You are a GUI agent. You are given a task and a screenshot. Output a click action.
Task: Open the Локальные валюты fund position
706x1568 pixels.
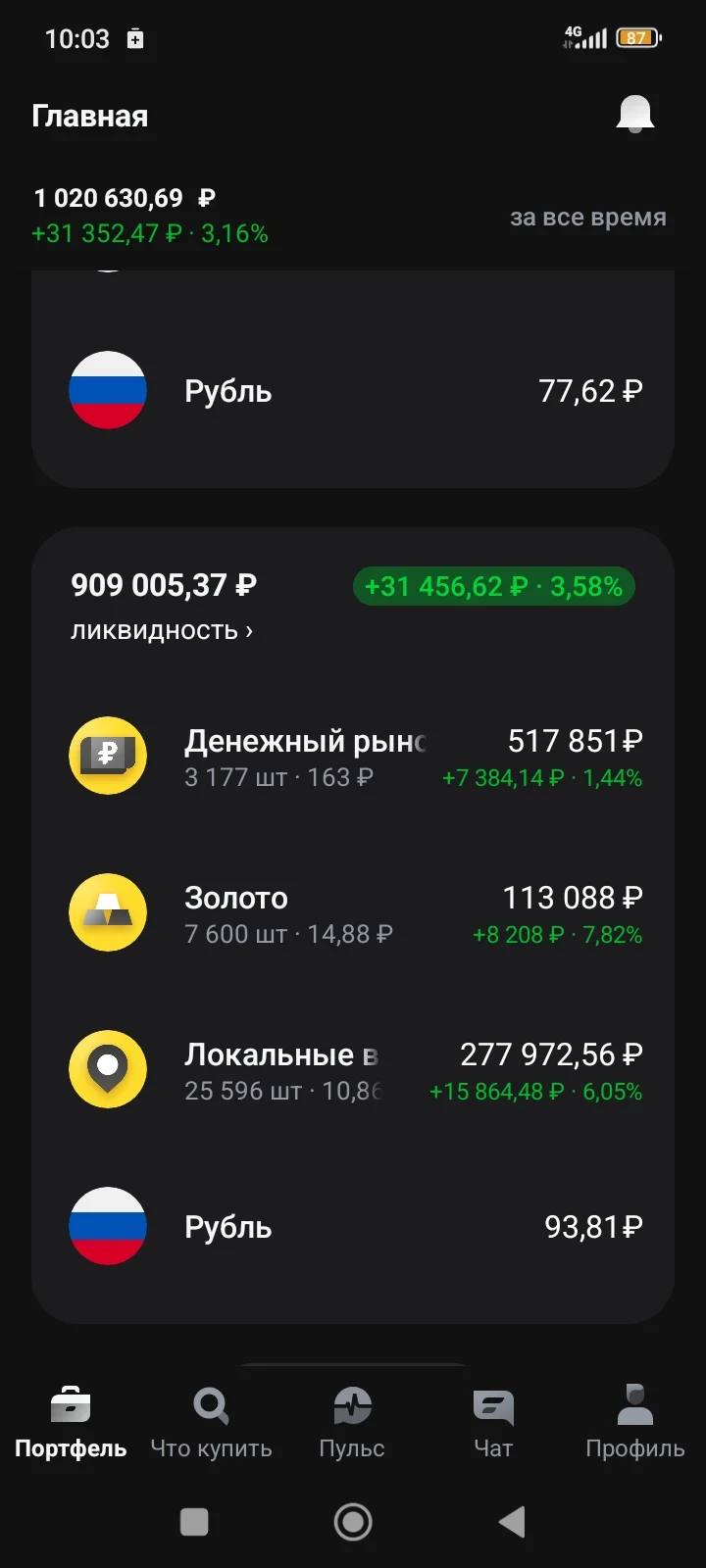tap(353, 1070)
